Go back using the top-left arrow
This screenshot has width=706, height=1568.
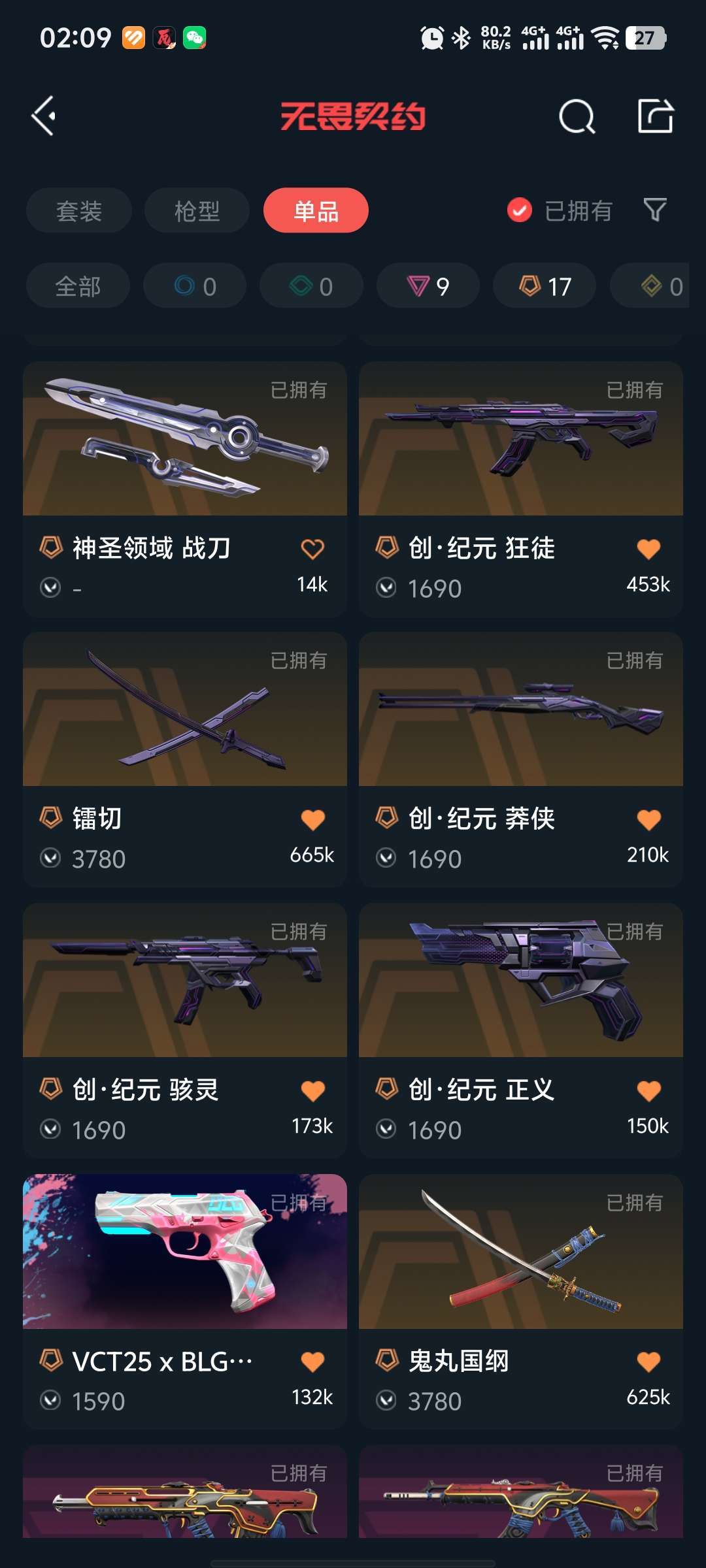click(44, 116)
